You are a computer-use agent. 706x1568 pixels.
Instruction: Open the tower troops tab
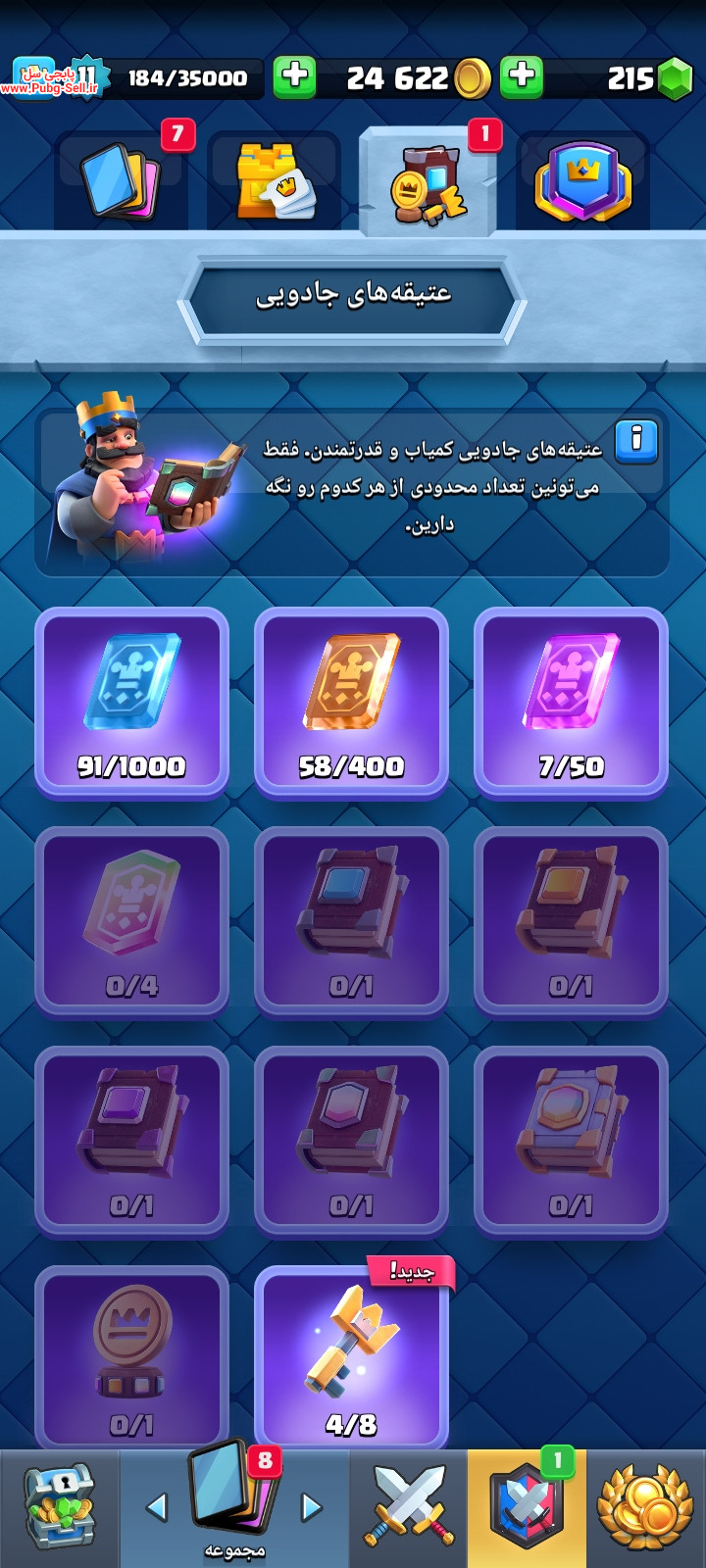275,181
